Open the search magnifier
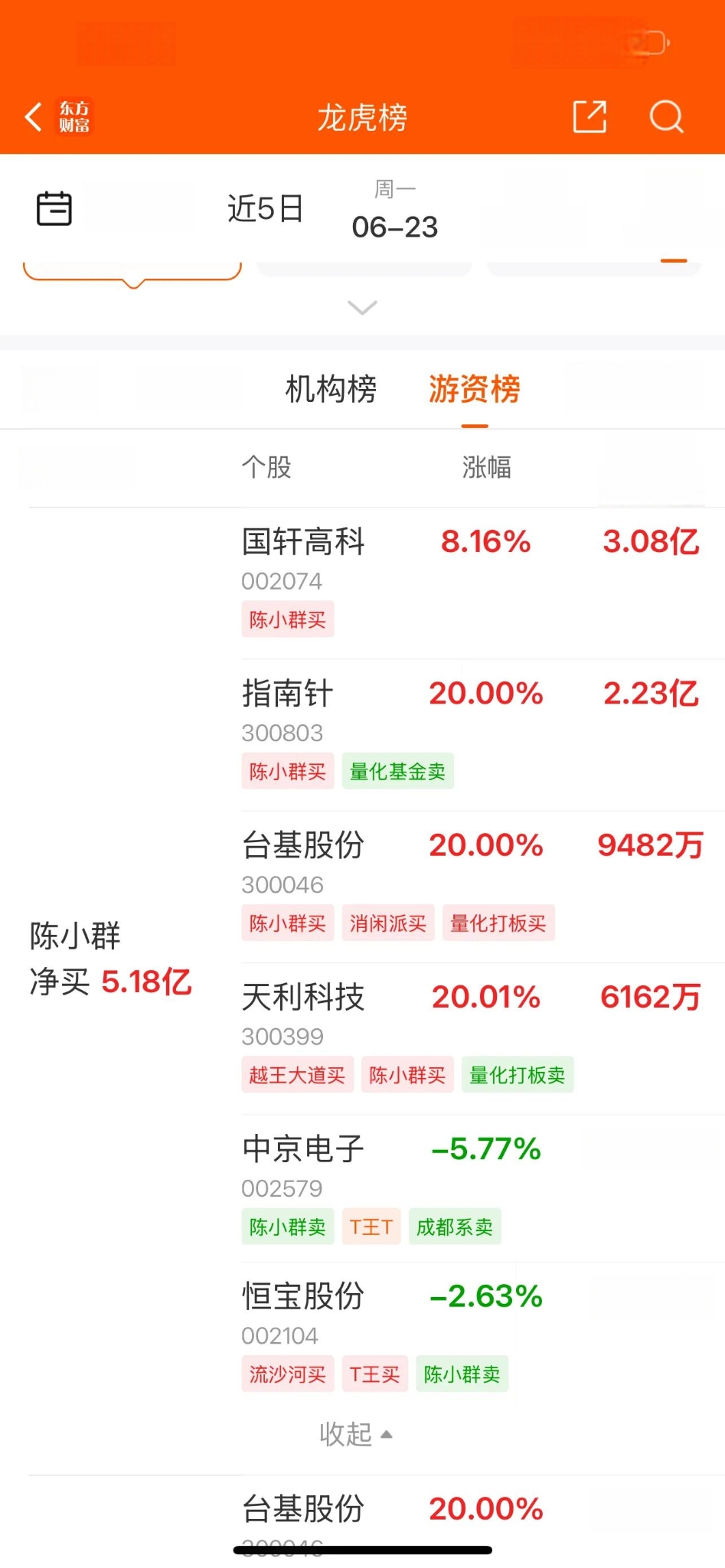 666,117
